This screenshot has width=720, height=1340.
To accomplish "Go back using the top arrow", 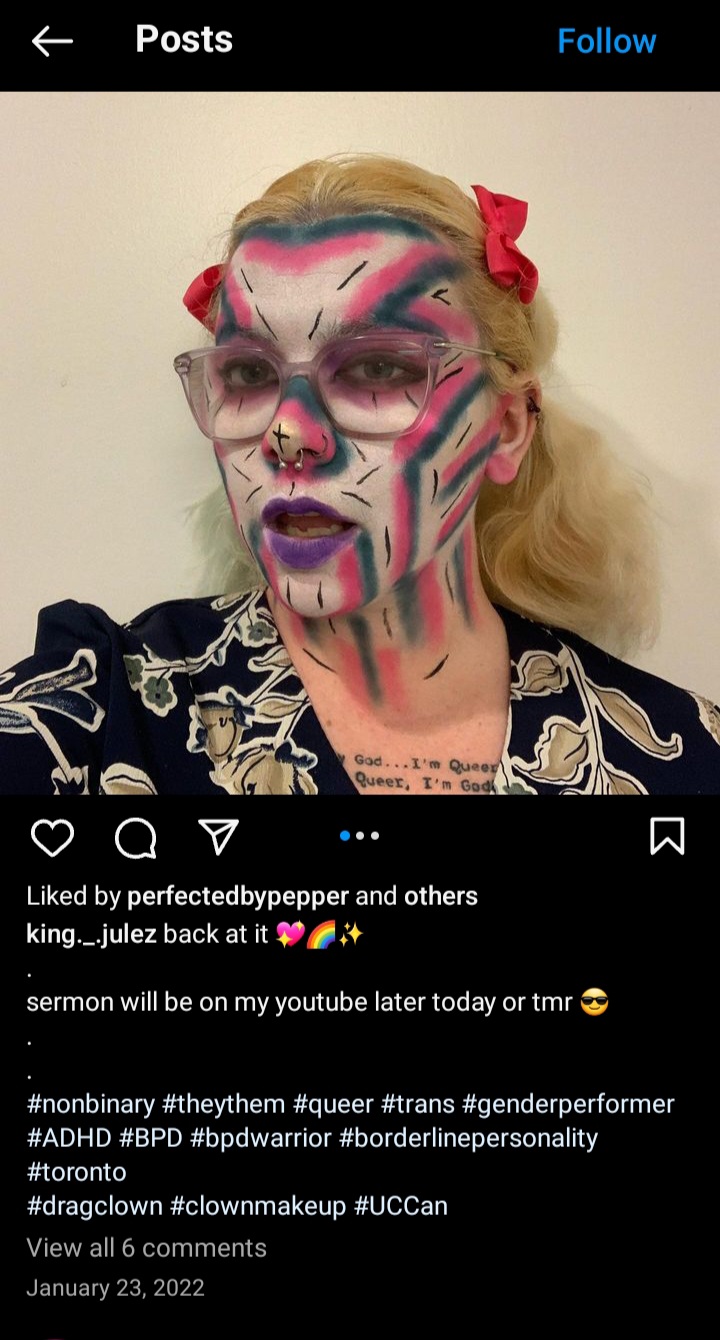I will pos(52,41).
